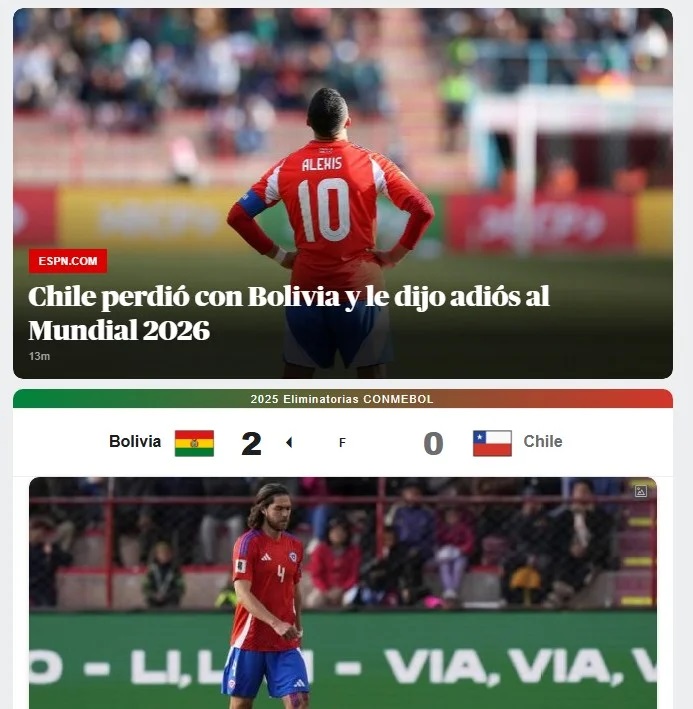
Task: Open the Bolivia 2-0 Chile match scoreboard
Action: (342, 442)
